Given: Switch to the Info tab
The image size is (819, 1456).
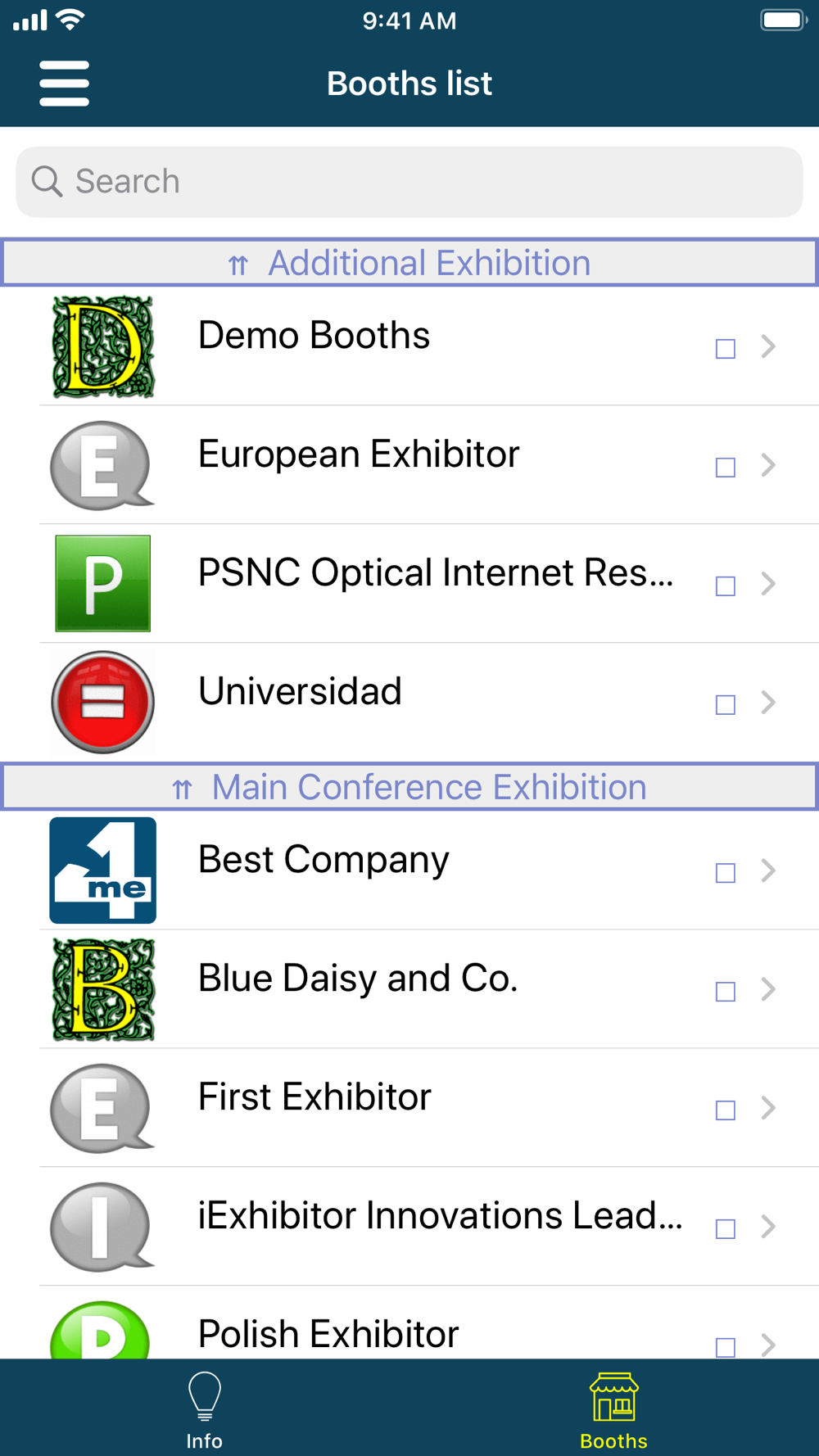Looking at the screenshot, I should pyautogui.click(x=205, y=1410).
